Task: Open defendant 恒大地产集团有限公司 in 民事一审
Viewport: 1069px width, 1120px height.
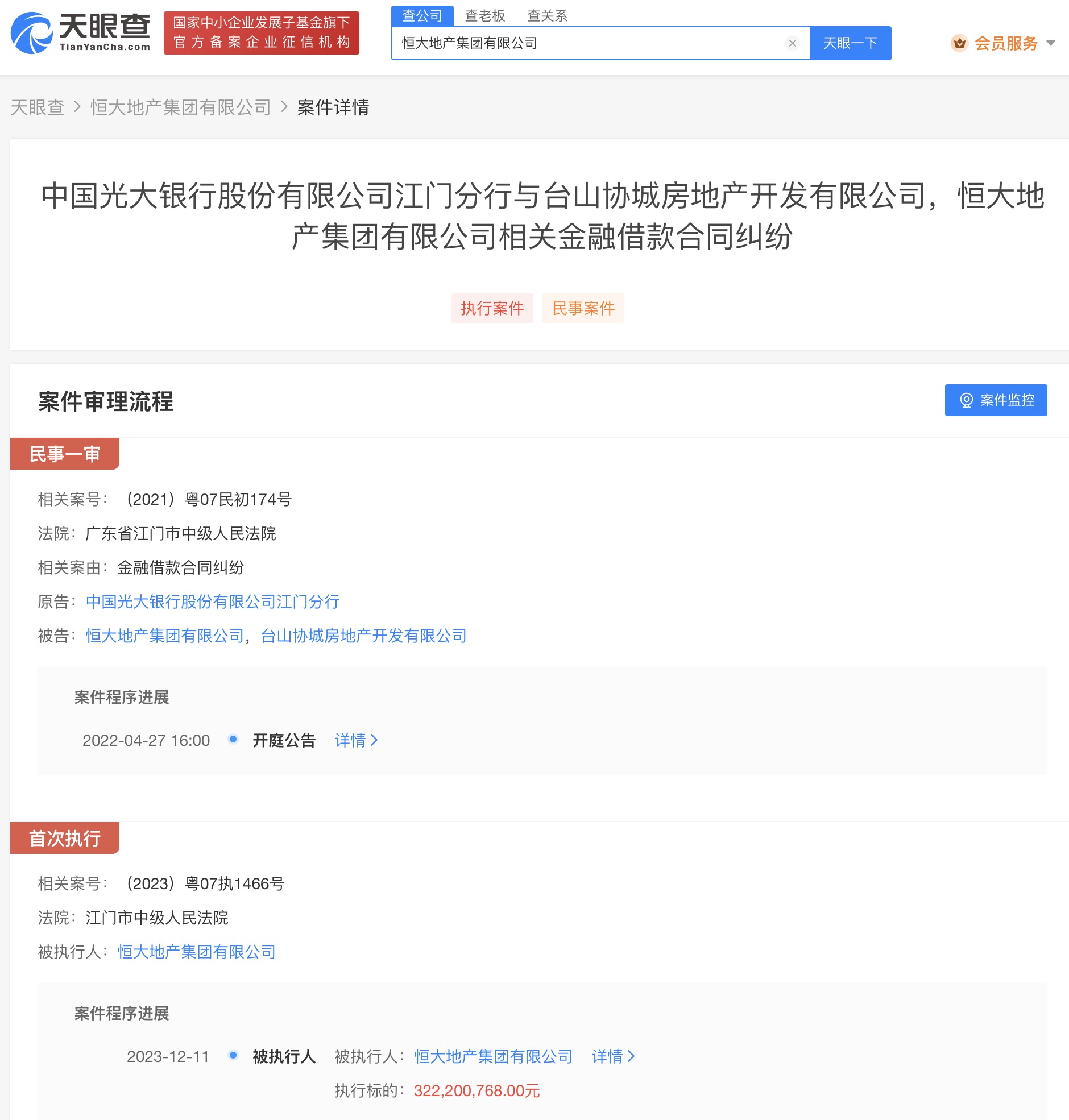Action: 165,636
